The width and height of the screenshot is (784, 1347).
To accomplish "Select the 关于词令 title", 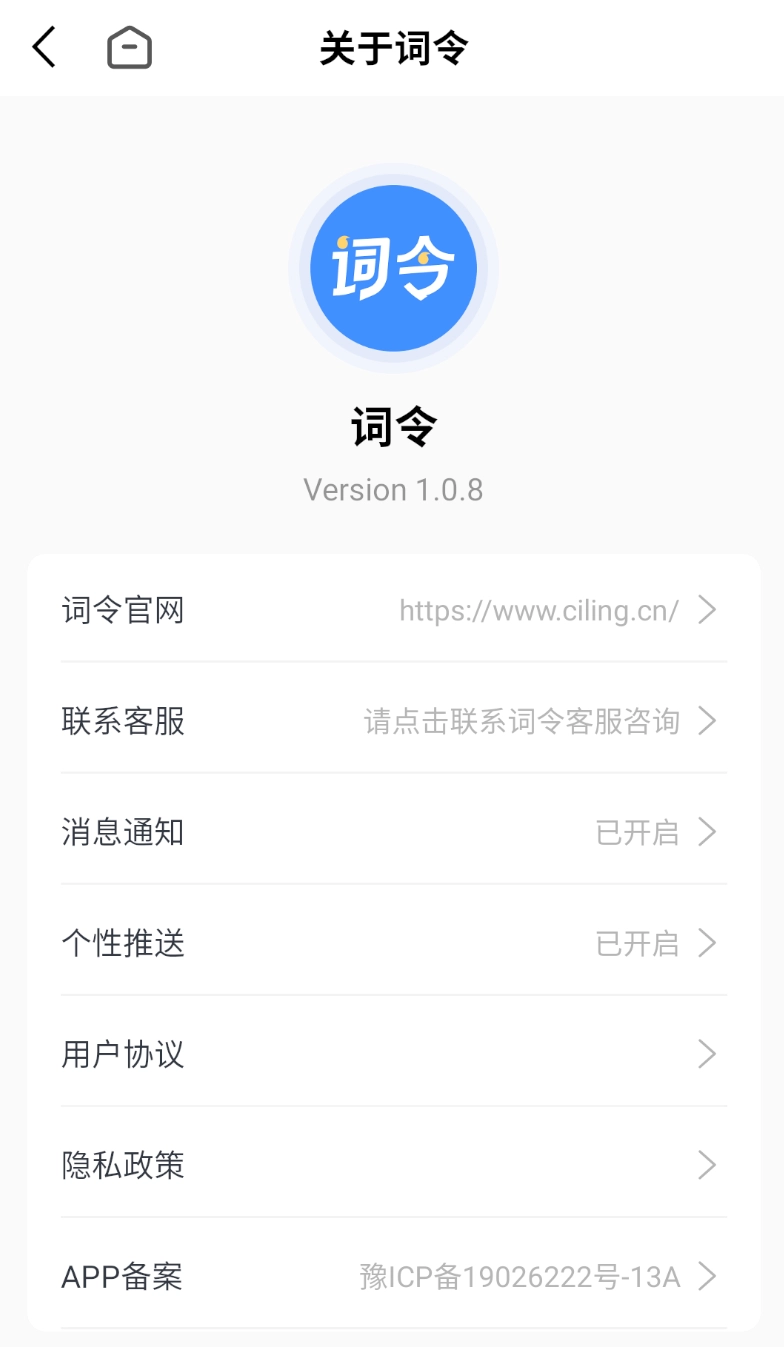I will (393, 46).
